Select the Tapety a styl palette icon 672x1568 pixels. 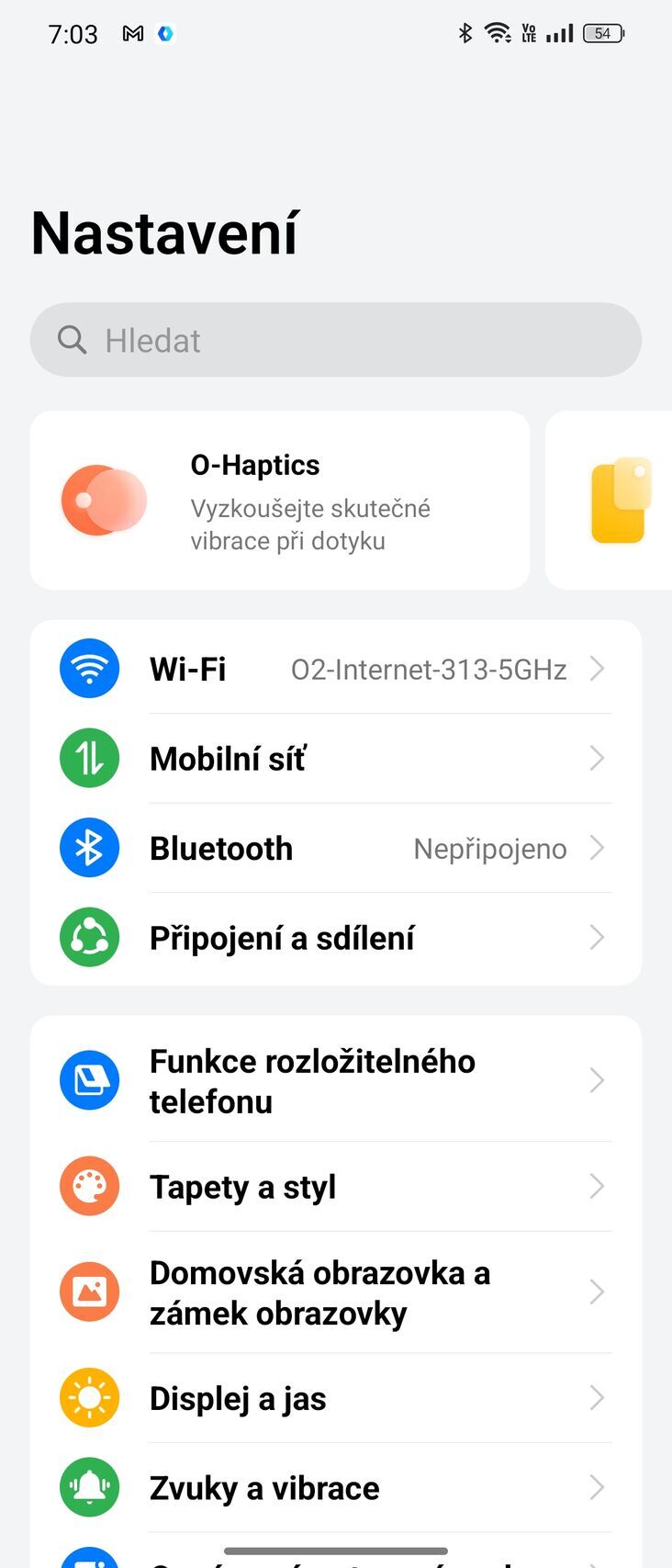click(x=89, y=1186)
